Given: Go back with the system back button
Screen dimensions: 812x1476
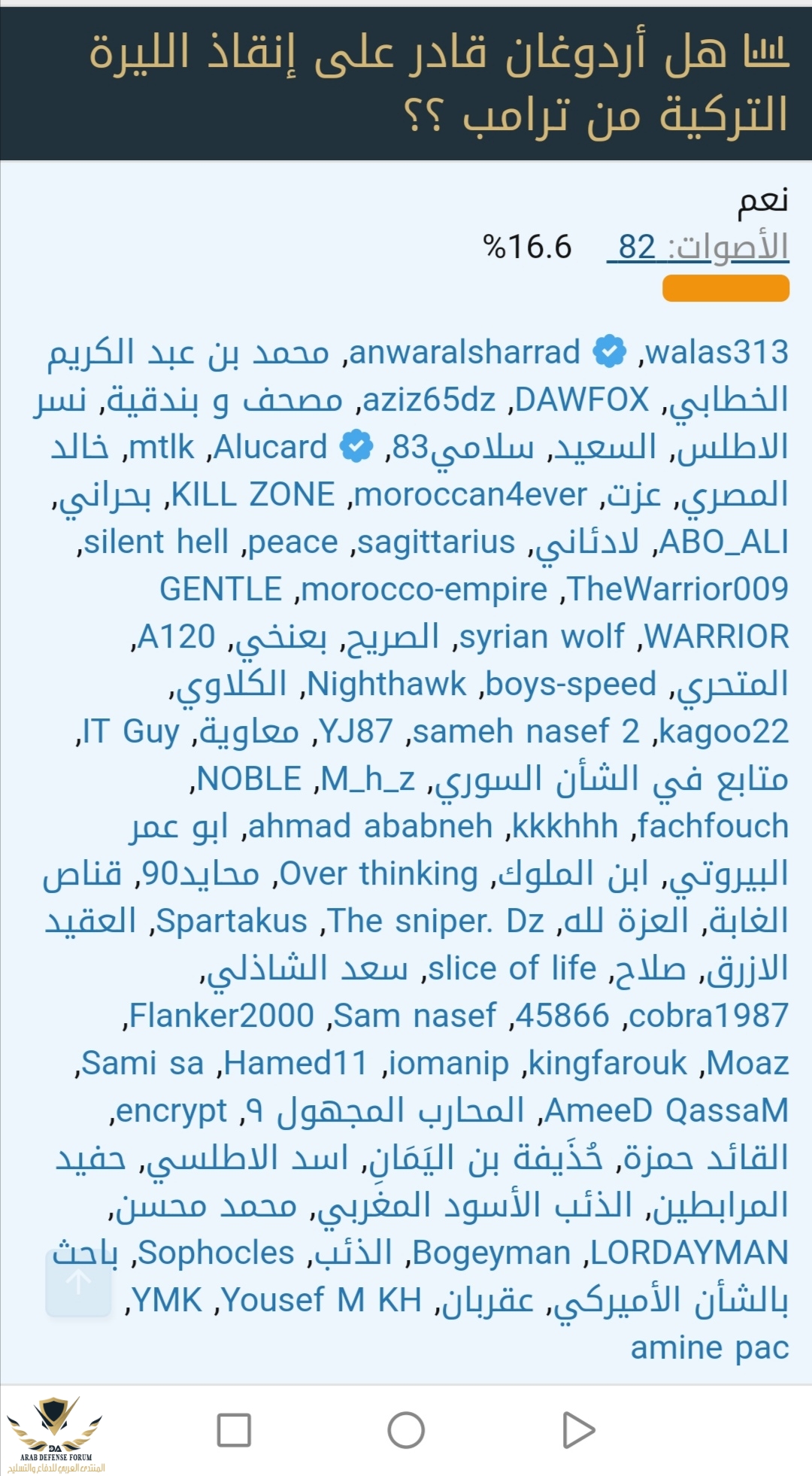Looking at the screenshot, I should point(579,1430).
